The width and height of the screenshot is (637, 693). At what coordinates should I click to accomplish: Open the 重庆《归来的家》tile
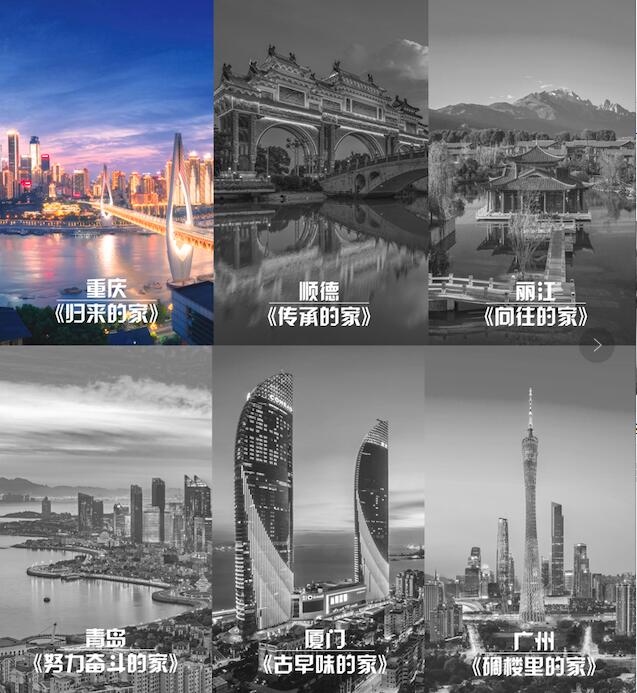[x=106, y=172]
